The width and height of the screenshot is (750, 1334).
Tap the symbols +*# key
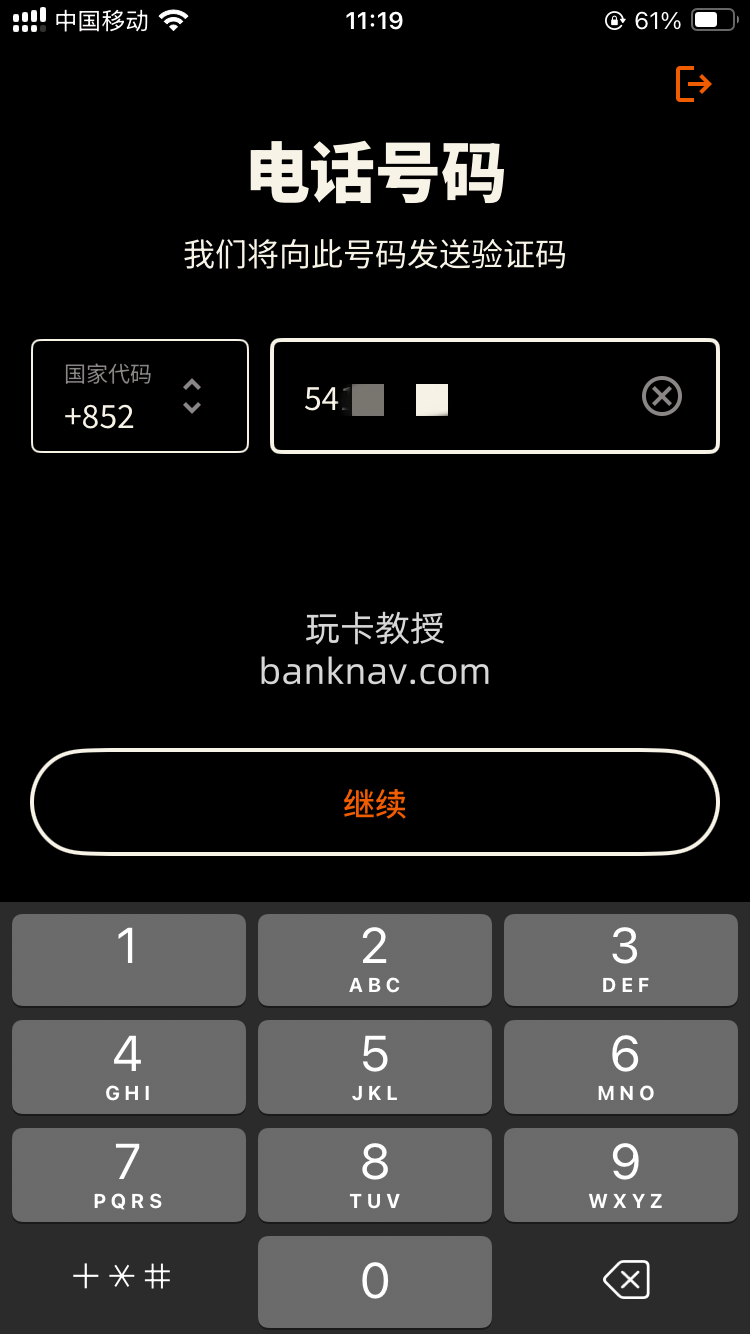click(x=122, y=1277)
